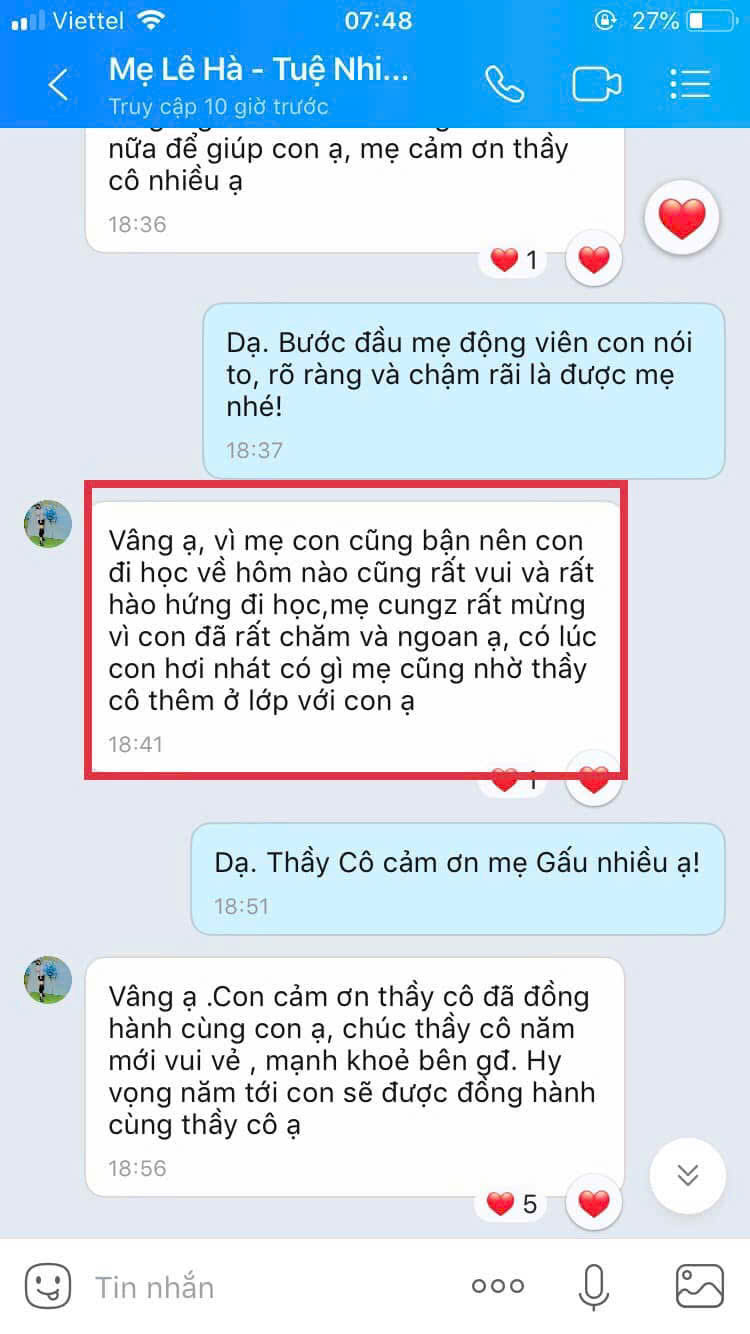Go back to the chat list
The width and height of the screenshot is (750, 1334).
[x=58, y=85]
